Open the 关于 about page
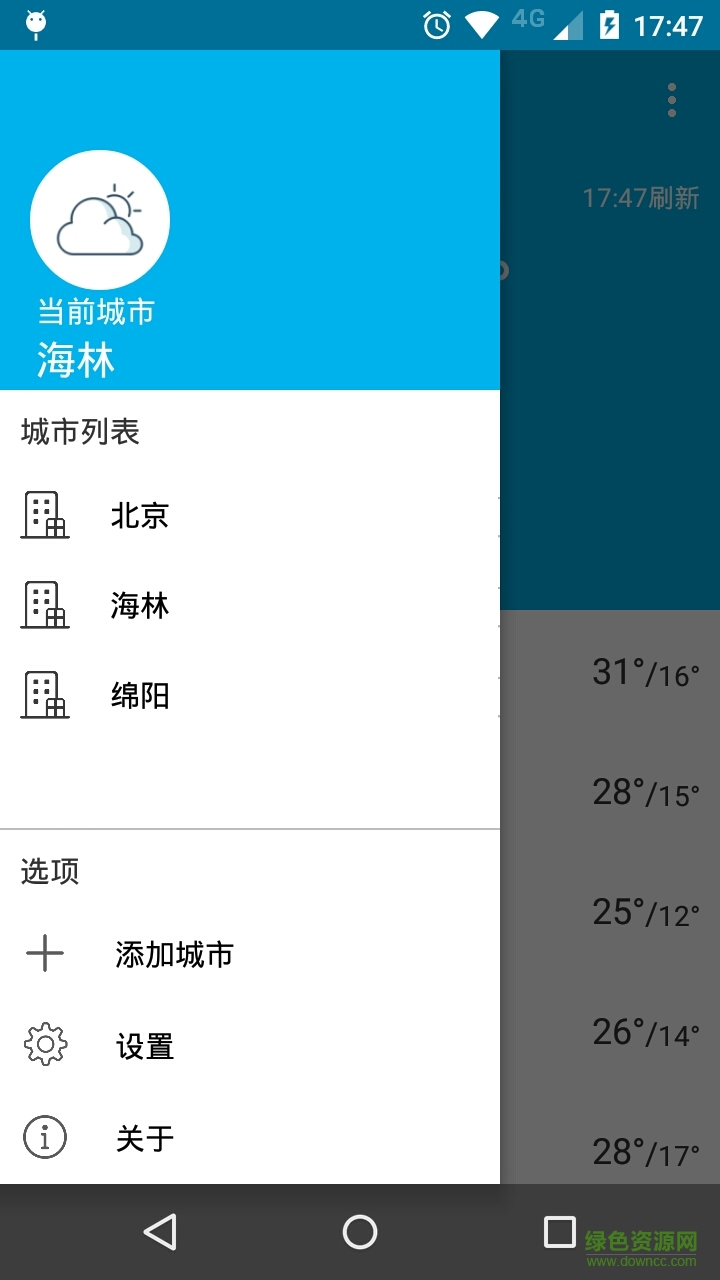This screenshot has width=720, height=1280. pyautogui.click(x=145, y=1137)
